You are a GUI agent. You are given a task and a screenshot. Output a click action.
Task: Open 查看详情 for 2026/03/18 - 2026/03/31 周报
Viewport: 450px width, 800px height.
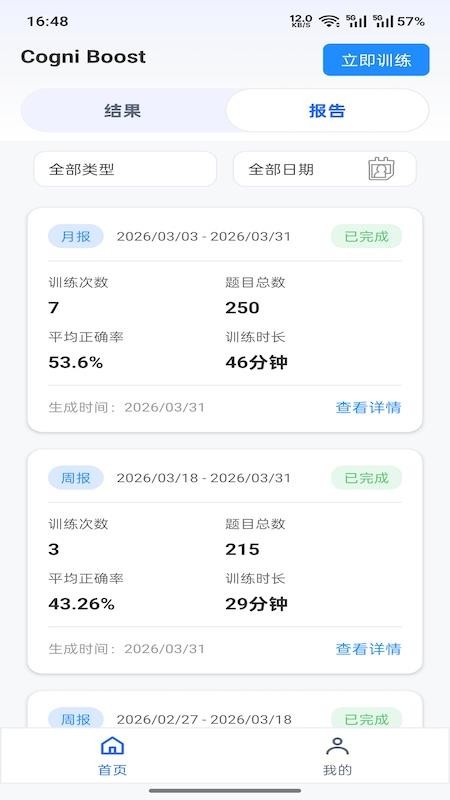click(368, 648)
